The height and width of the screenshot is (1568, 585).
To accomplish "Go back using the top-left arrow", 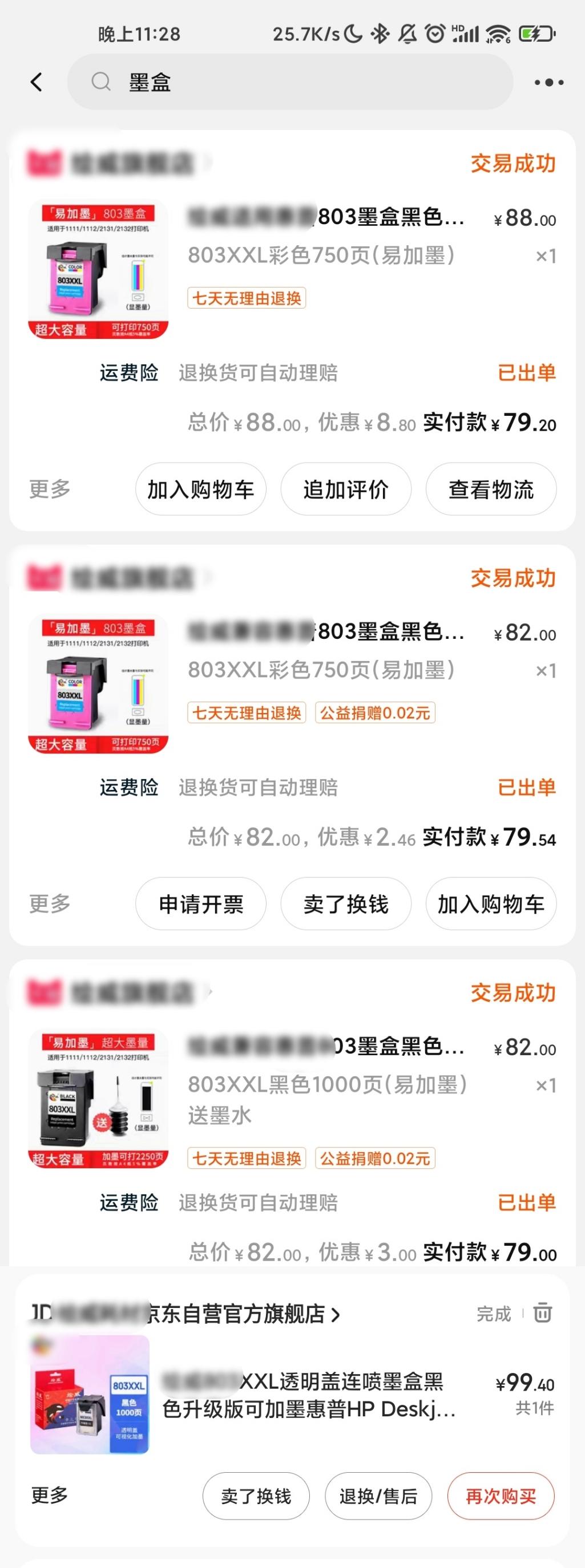I will (37, 82).
